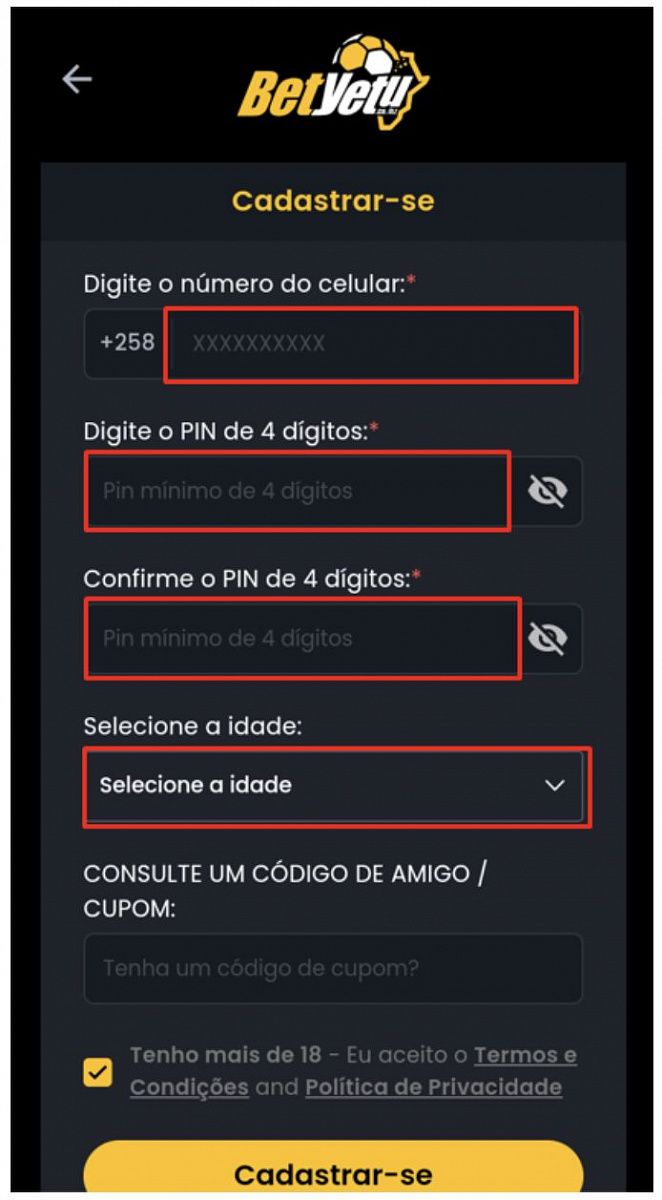Submit with the yellow Cadastrar-se button

coord(333,1172)
